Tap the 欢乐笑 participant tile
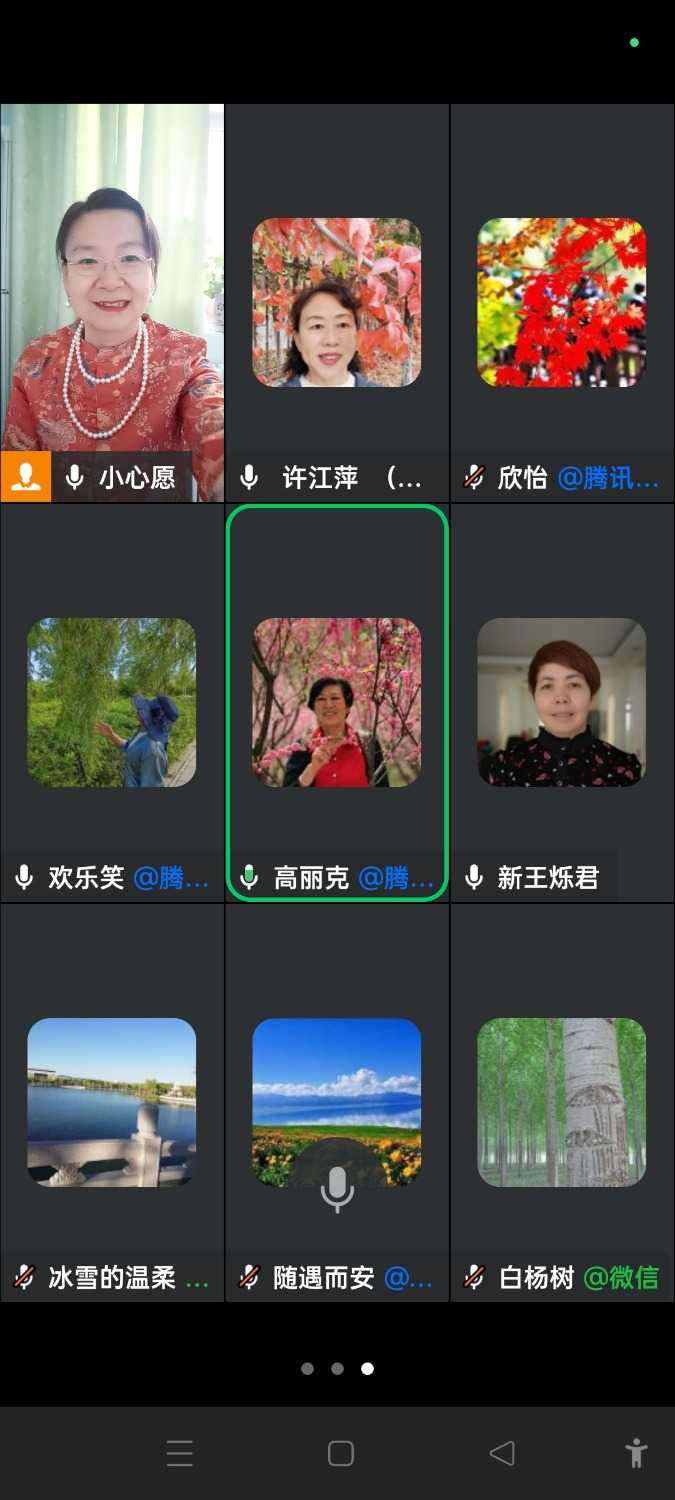This screenshot has width=675, height=1500. (112, 702)
